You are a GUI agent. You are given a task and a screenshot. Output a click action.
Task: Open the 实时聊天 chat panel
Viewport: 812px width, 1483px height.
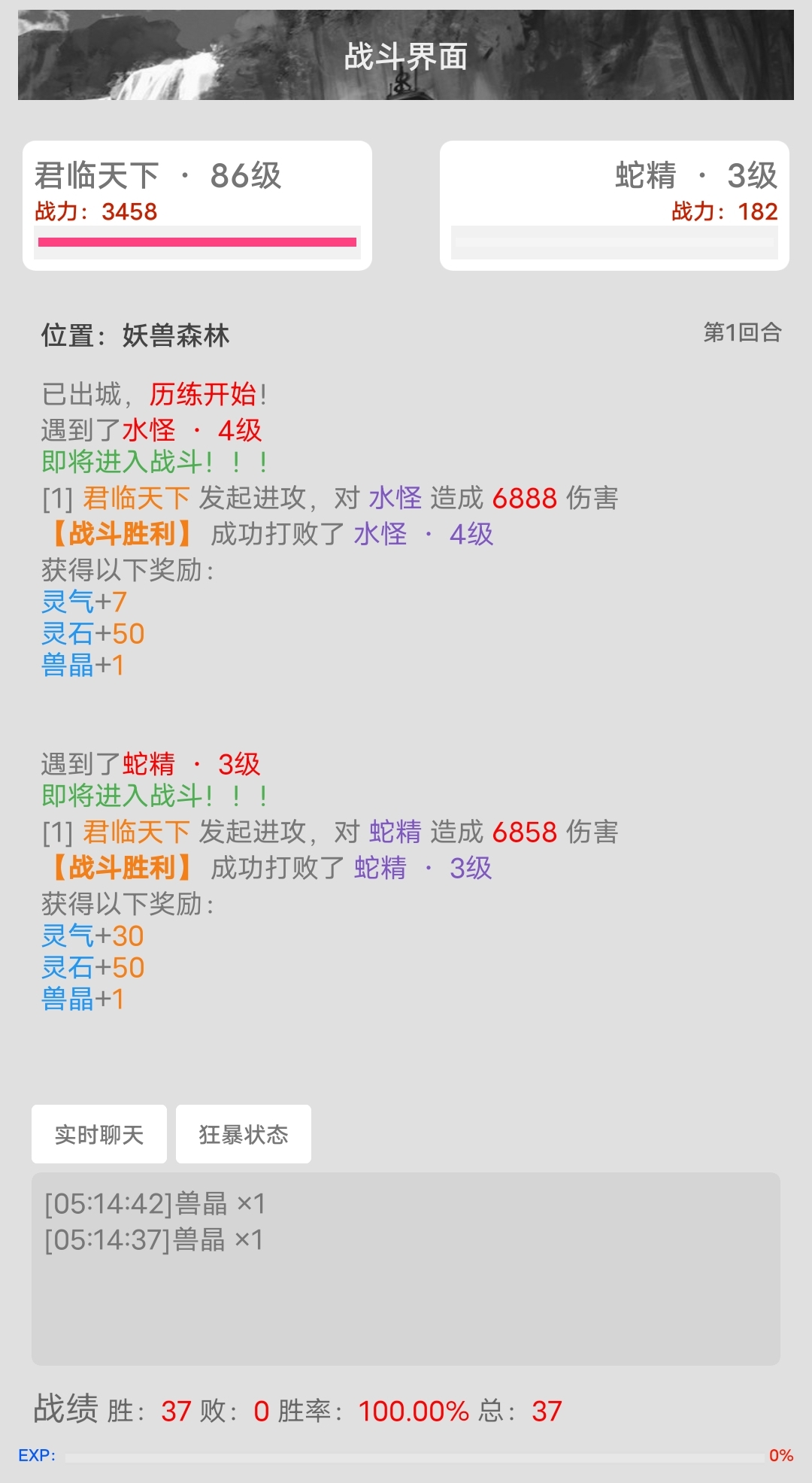pos(98,1134)
